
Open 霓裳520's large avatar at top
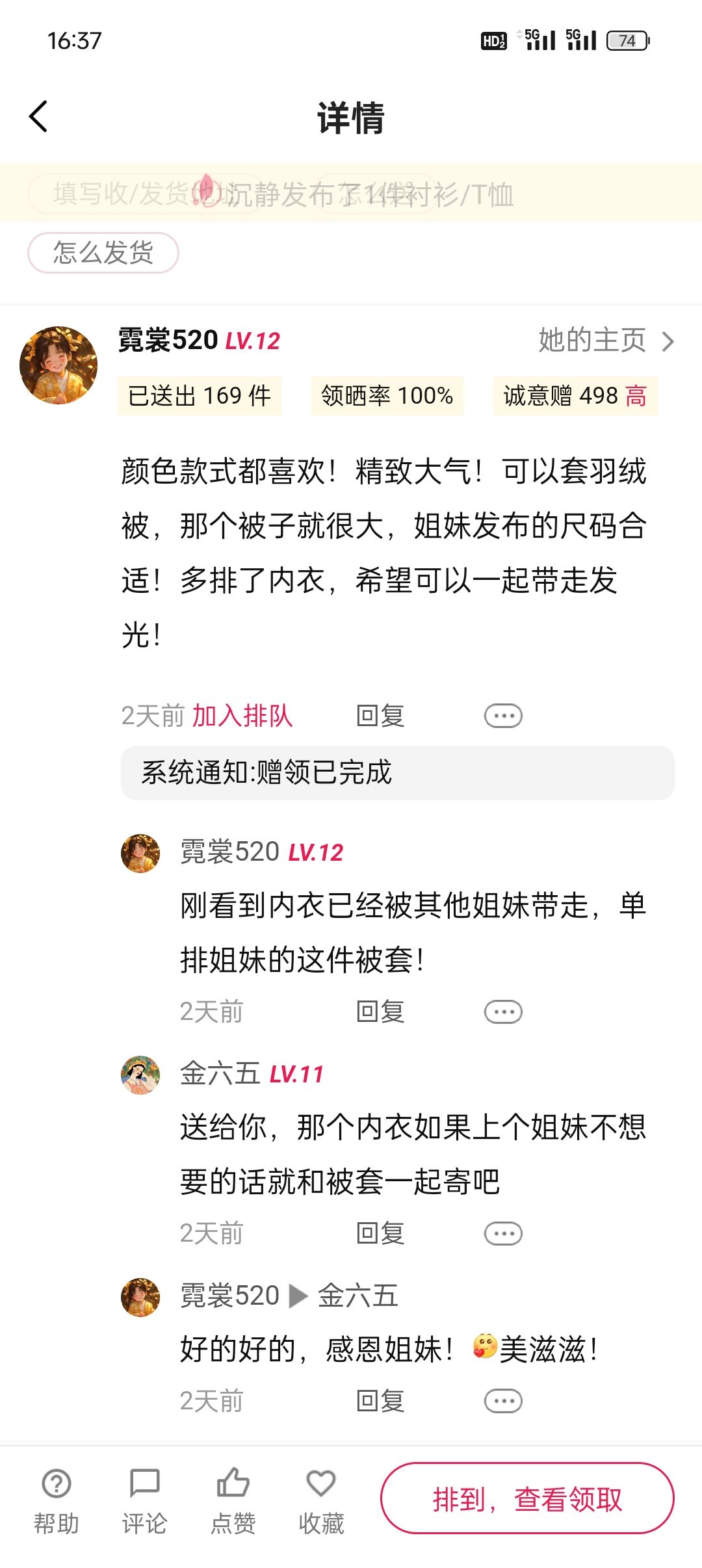[58, 365]
